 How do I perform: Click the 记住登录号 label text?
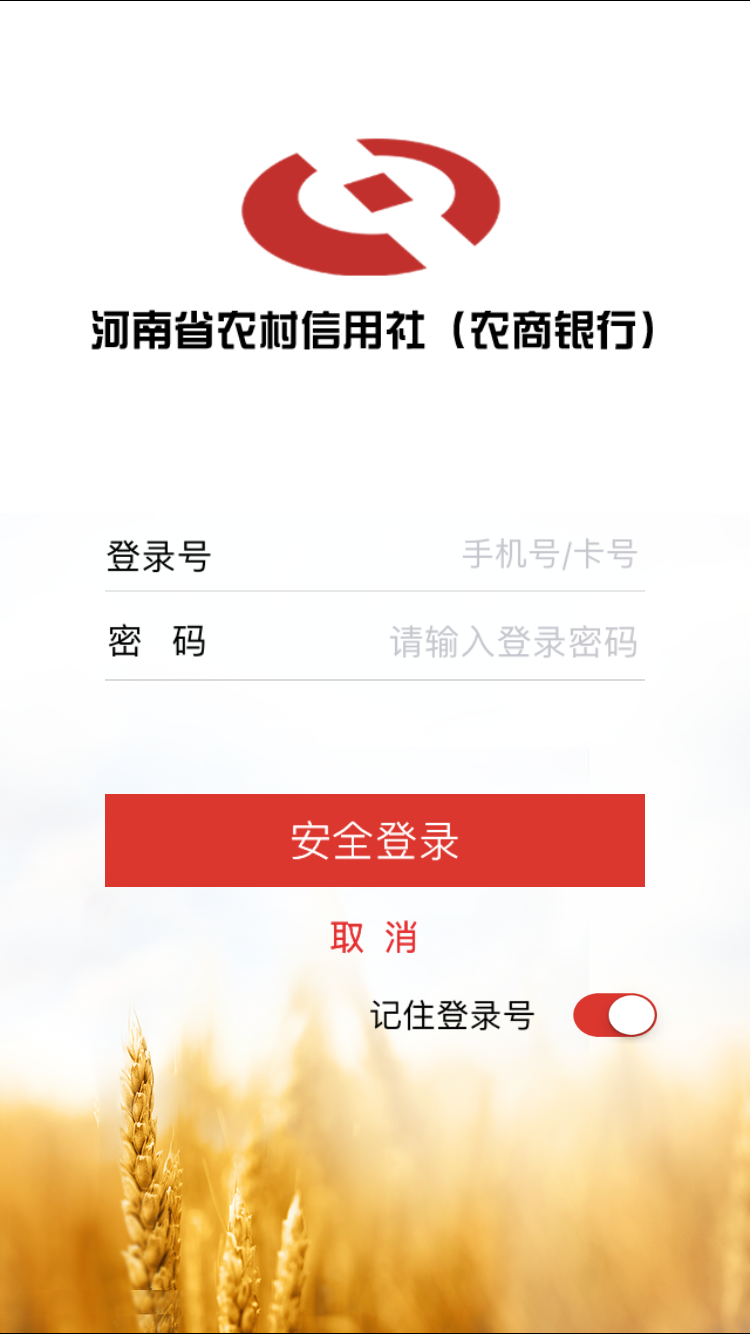coord(452,1014)
